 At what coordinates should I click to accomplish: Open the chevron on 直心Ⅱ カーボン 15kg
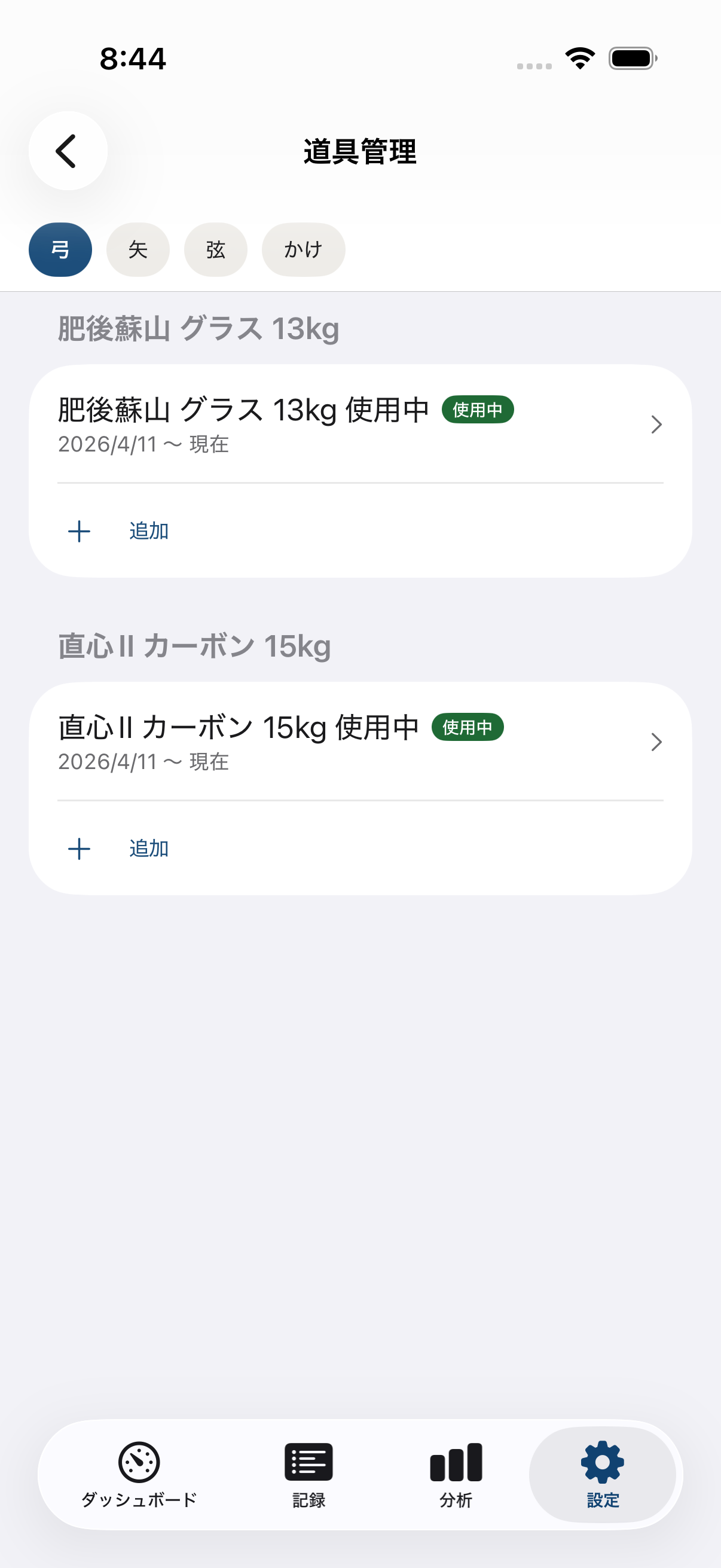click(x=656, y=742)
